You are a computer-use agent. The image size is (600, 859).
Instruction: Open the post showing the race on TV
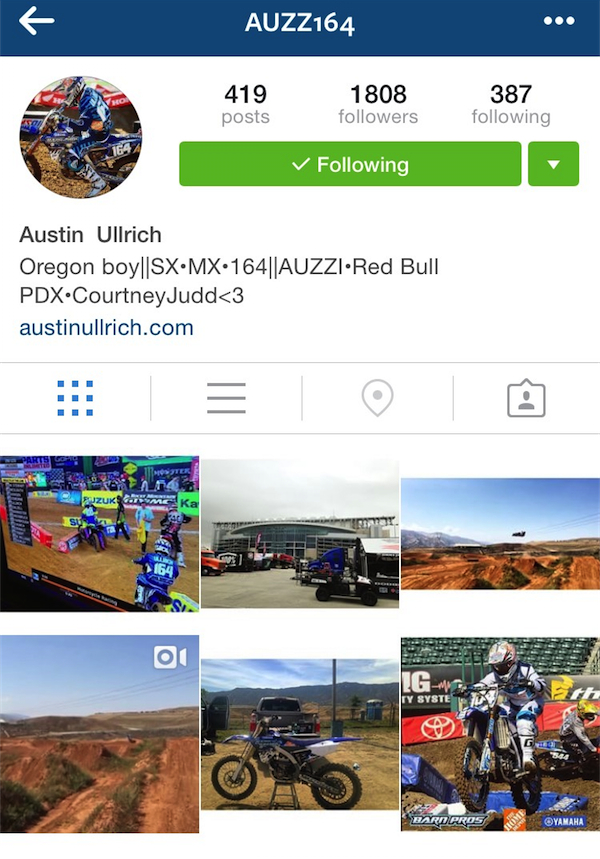pyautogui.click(x=99, y=533)
